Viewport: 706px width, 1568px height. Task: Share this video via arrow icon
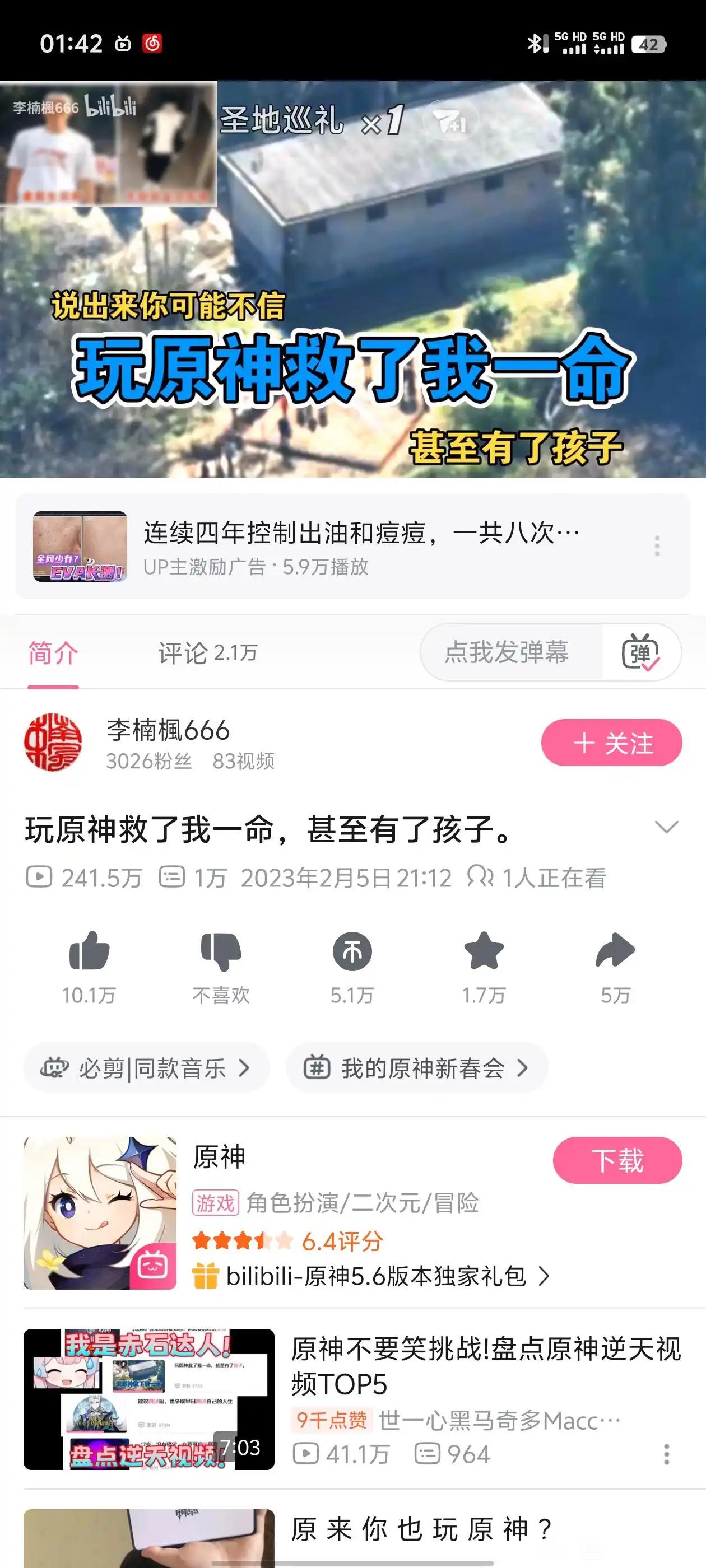point(615,951)
